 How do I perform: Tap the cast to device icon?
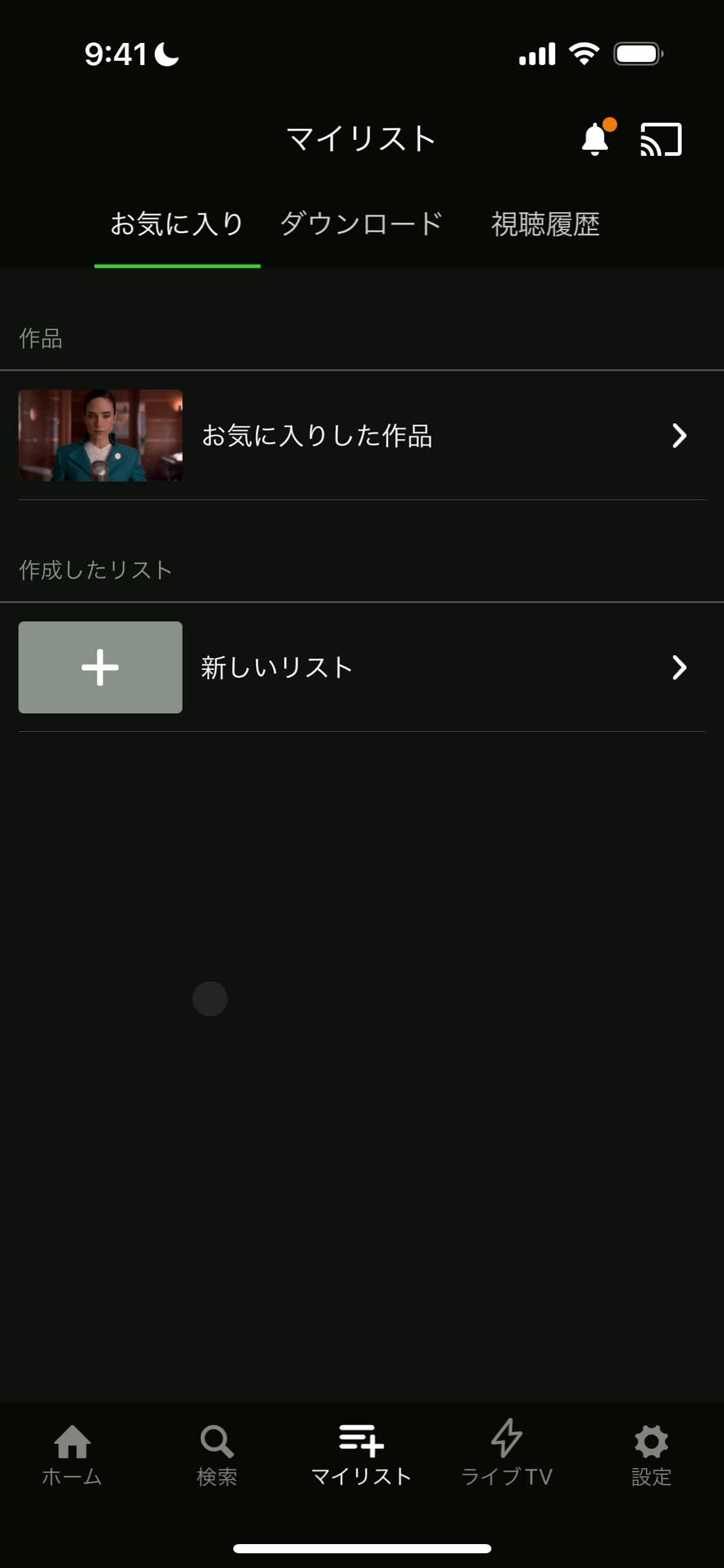(661, 139)
